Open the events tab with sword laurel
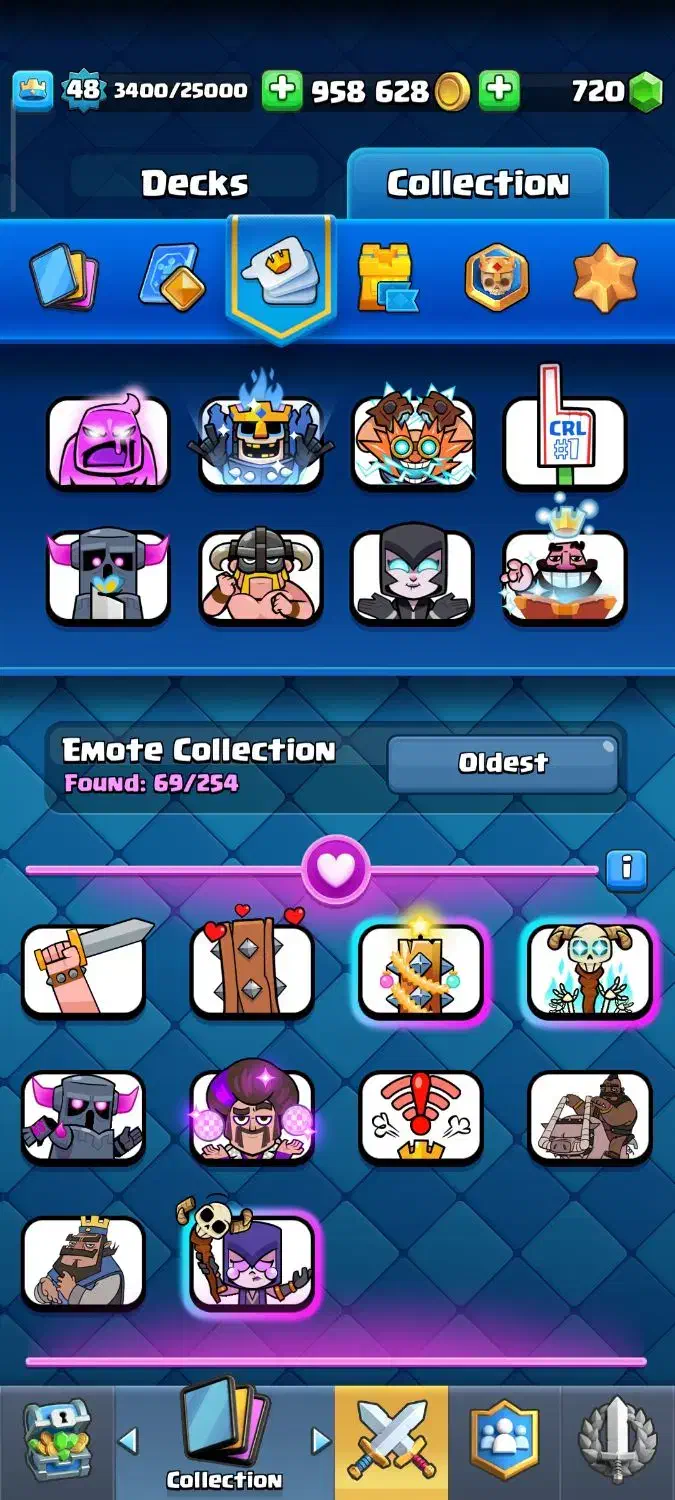Viewport: 675px width, 1500px height. coord(617,1441)
